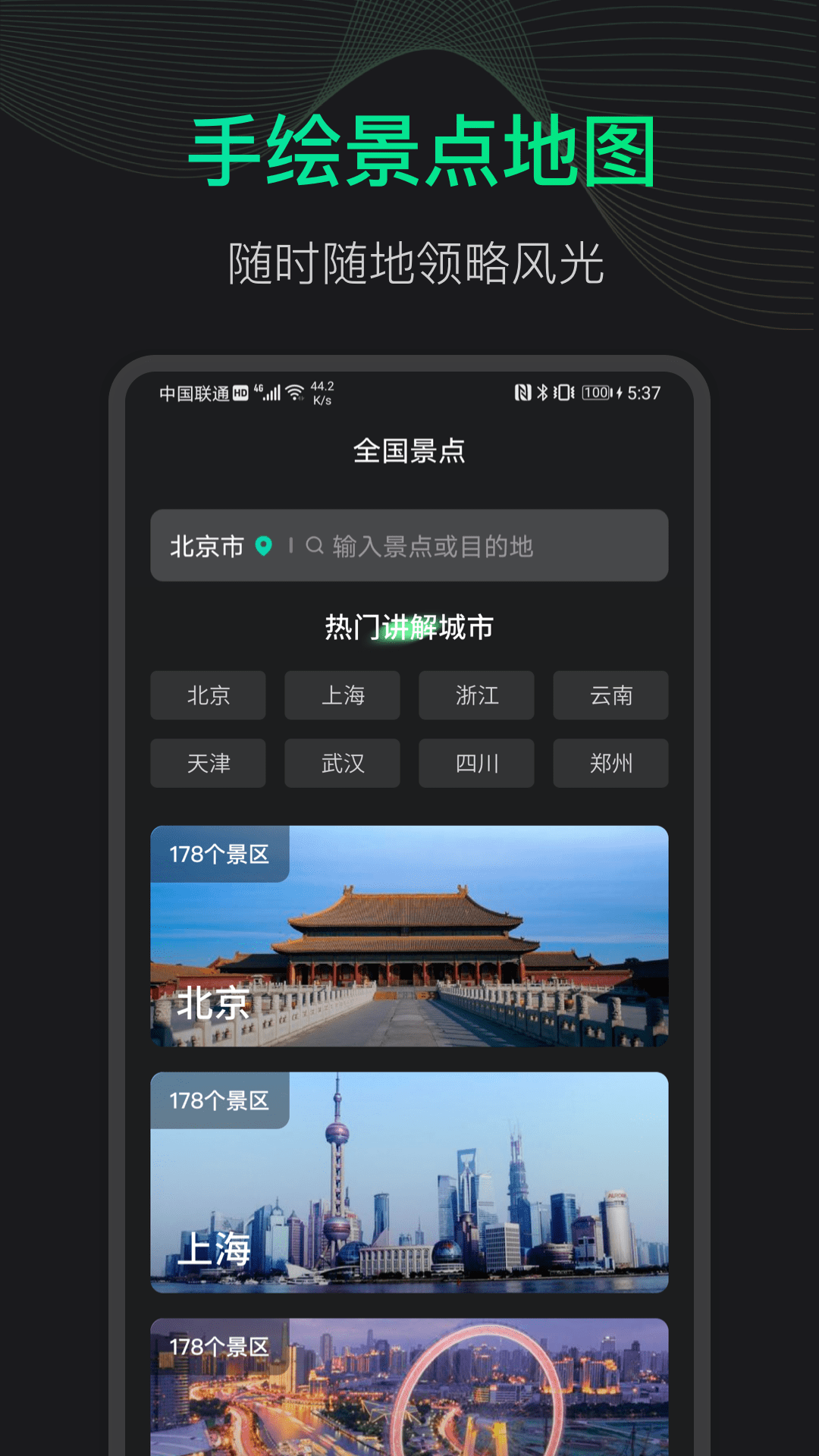This screenshot has width=819, height=1456.
Task: Select 四川 in hot cities list
Action: tap(476, 763)
